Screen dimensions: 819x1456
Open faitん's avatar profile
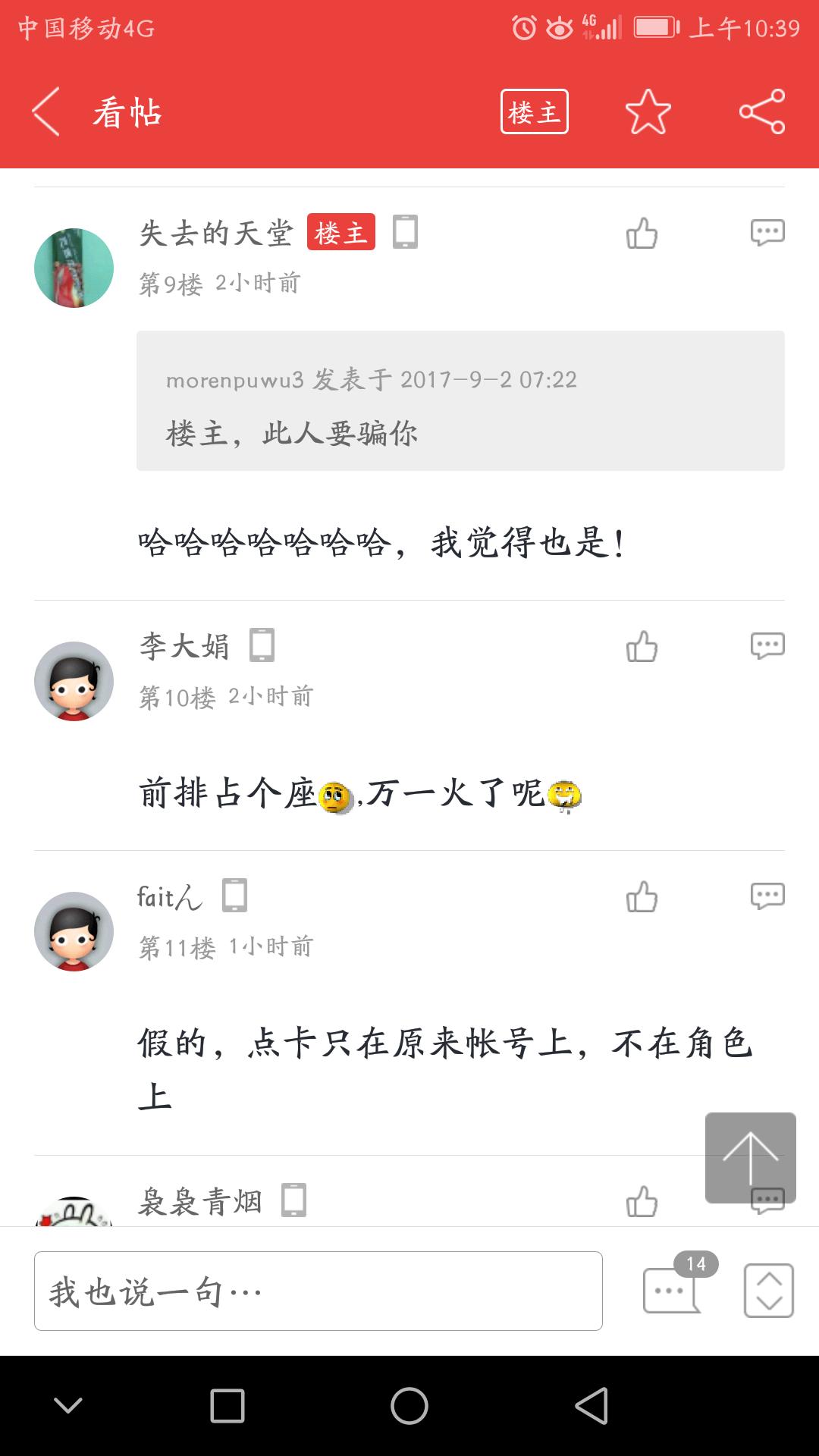(74, 931)
